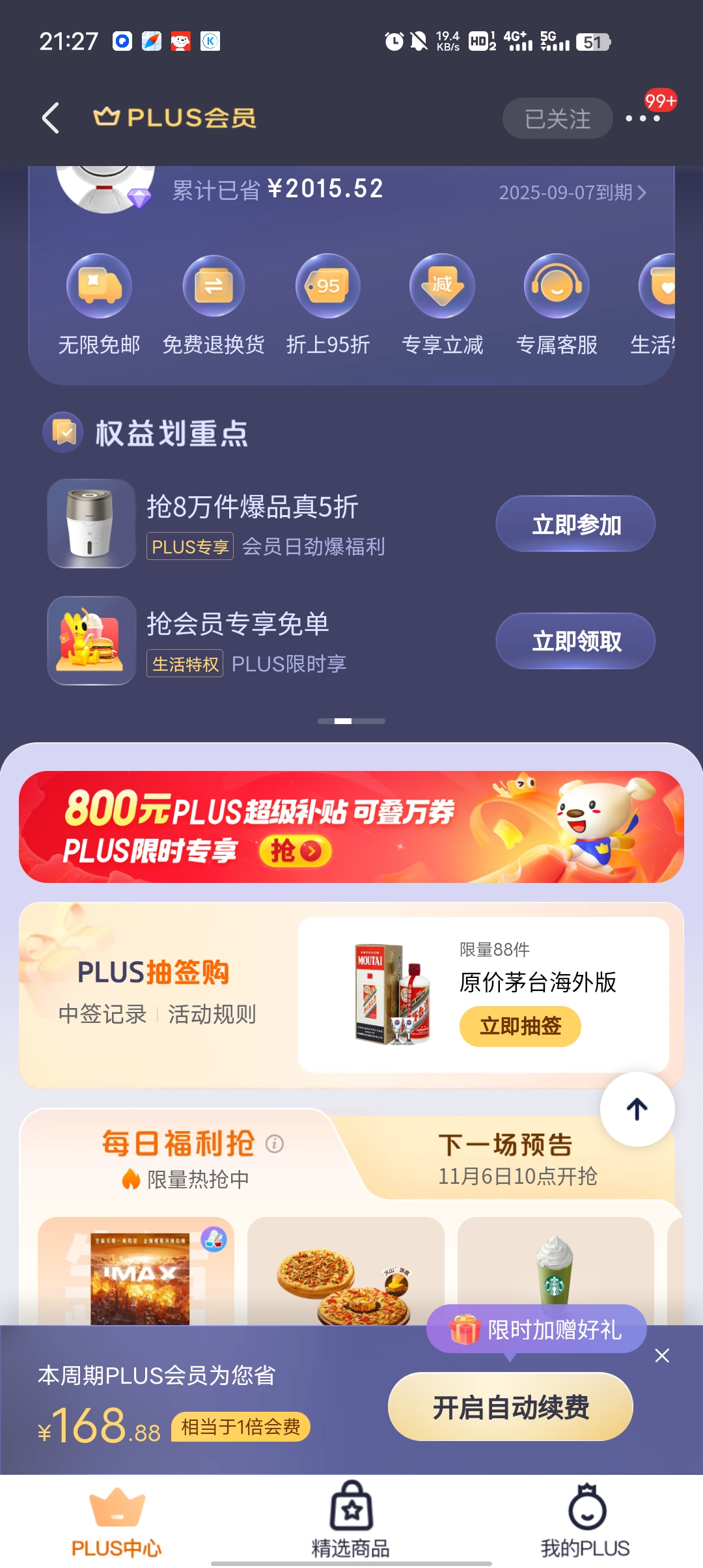Open 活动规则 for PLUS抽签购
Viewport: 703px width, 1568px height.
click(212, 1014)
